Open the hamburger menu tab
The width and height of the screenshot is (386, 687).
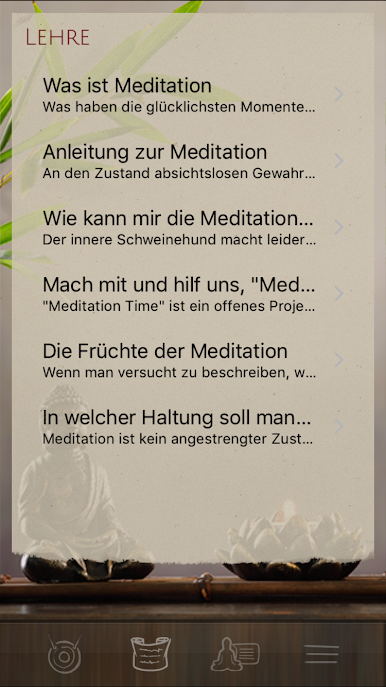322,654
